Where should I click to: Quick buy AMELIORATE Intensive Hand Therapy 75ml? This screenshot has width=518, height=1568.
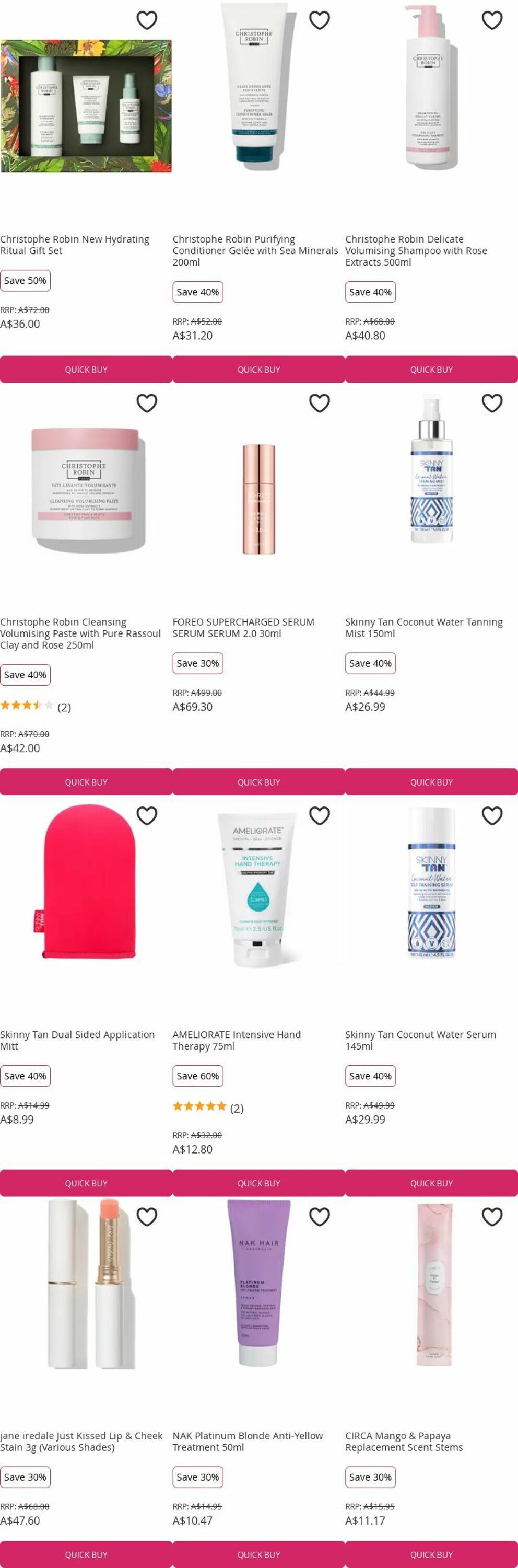(x=258, y=1183)
